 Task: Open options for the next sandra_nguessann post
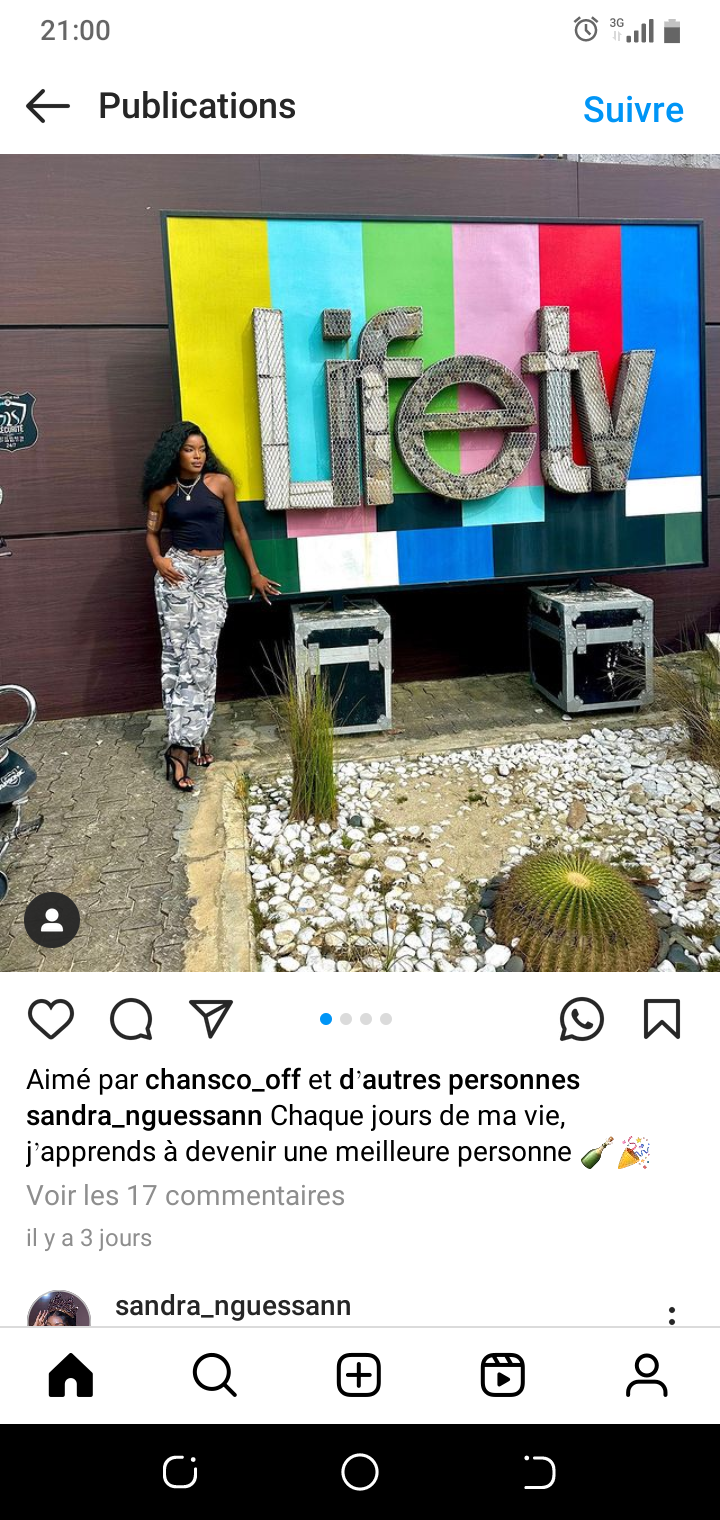coord(672,1314)
